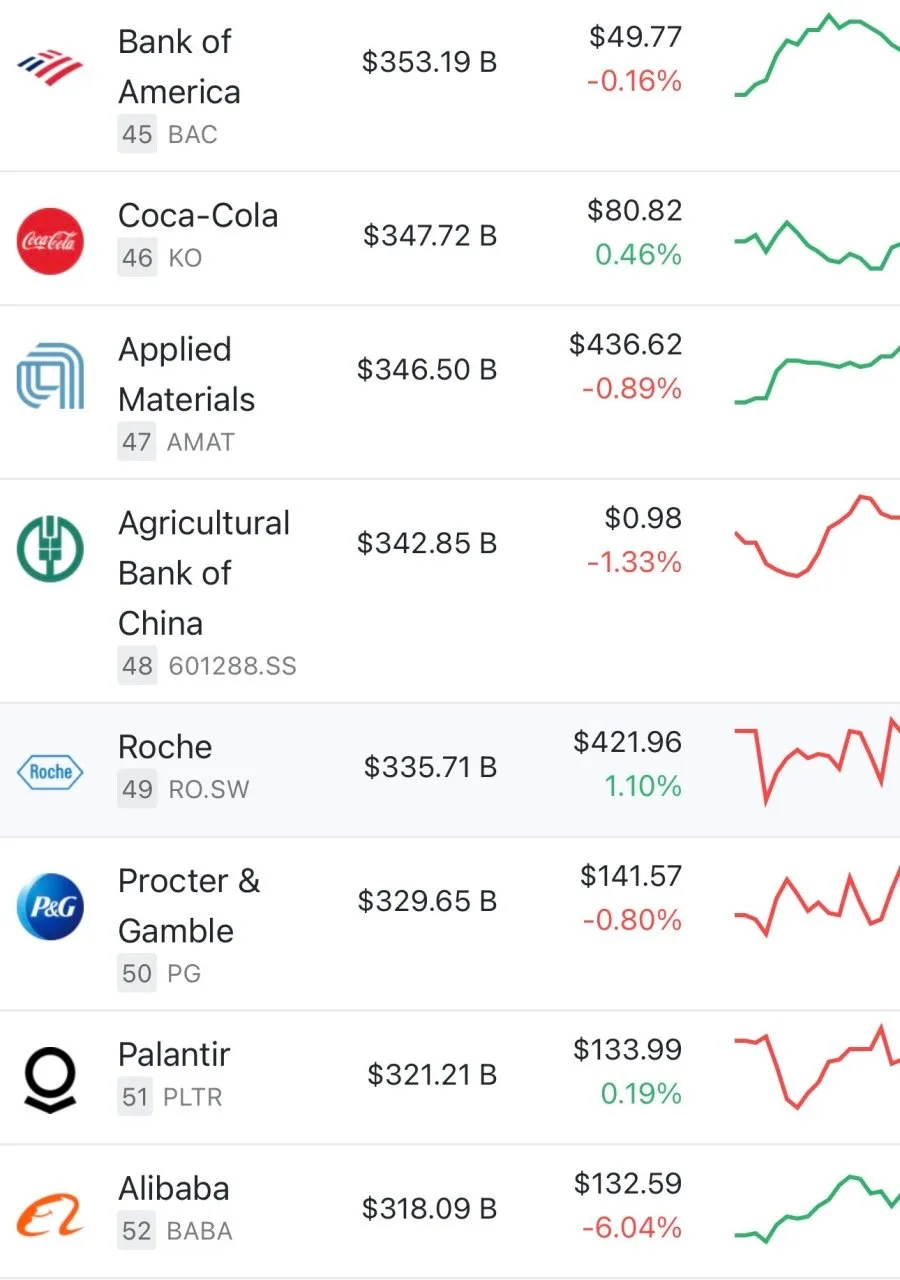900x1280 pixels.
Task: Open the Palantir entry
Action: click(x=450, y=1078)
